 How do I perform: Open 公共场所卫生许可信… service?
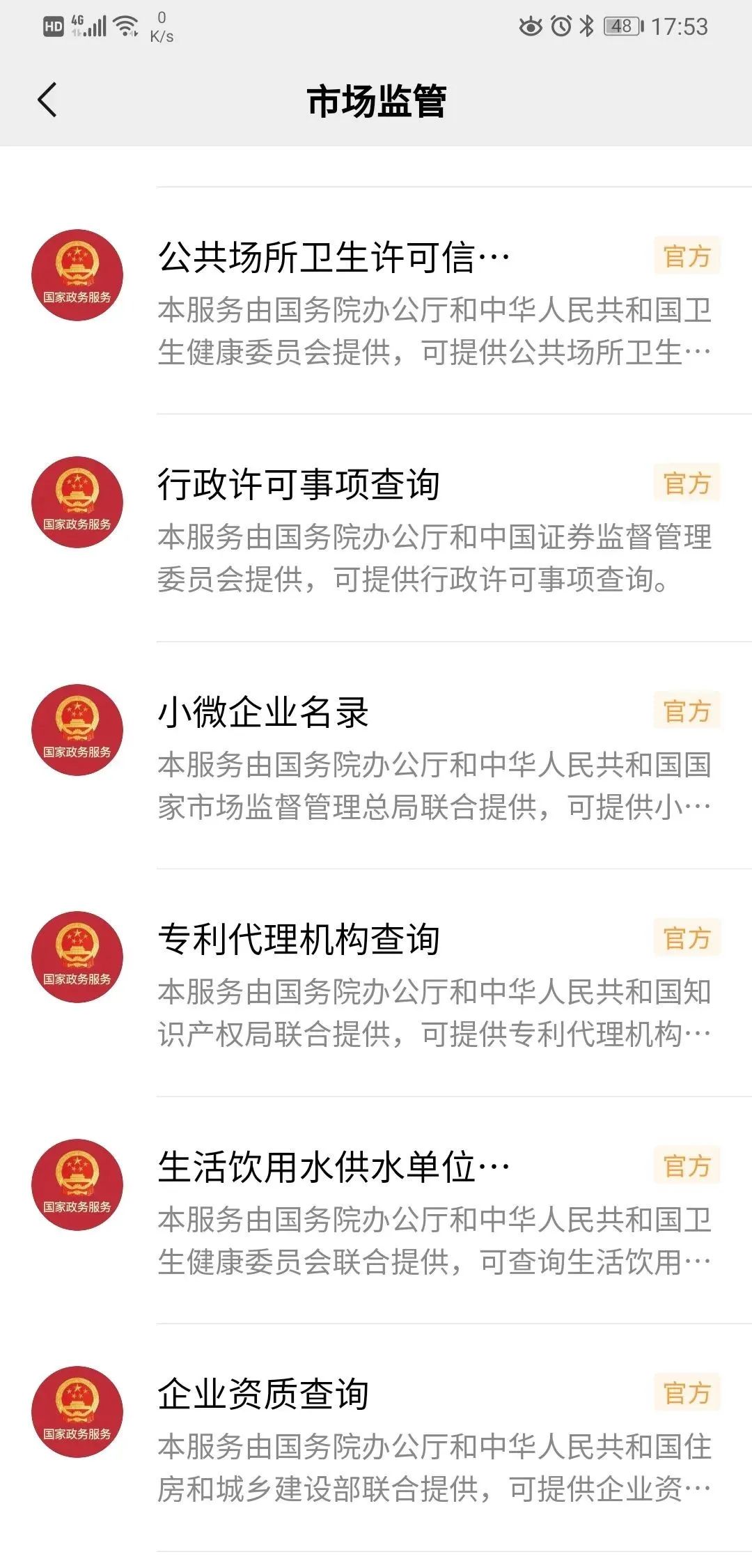(x=376, y=301)
